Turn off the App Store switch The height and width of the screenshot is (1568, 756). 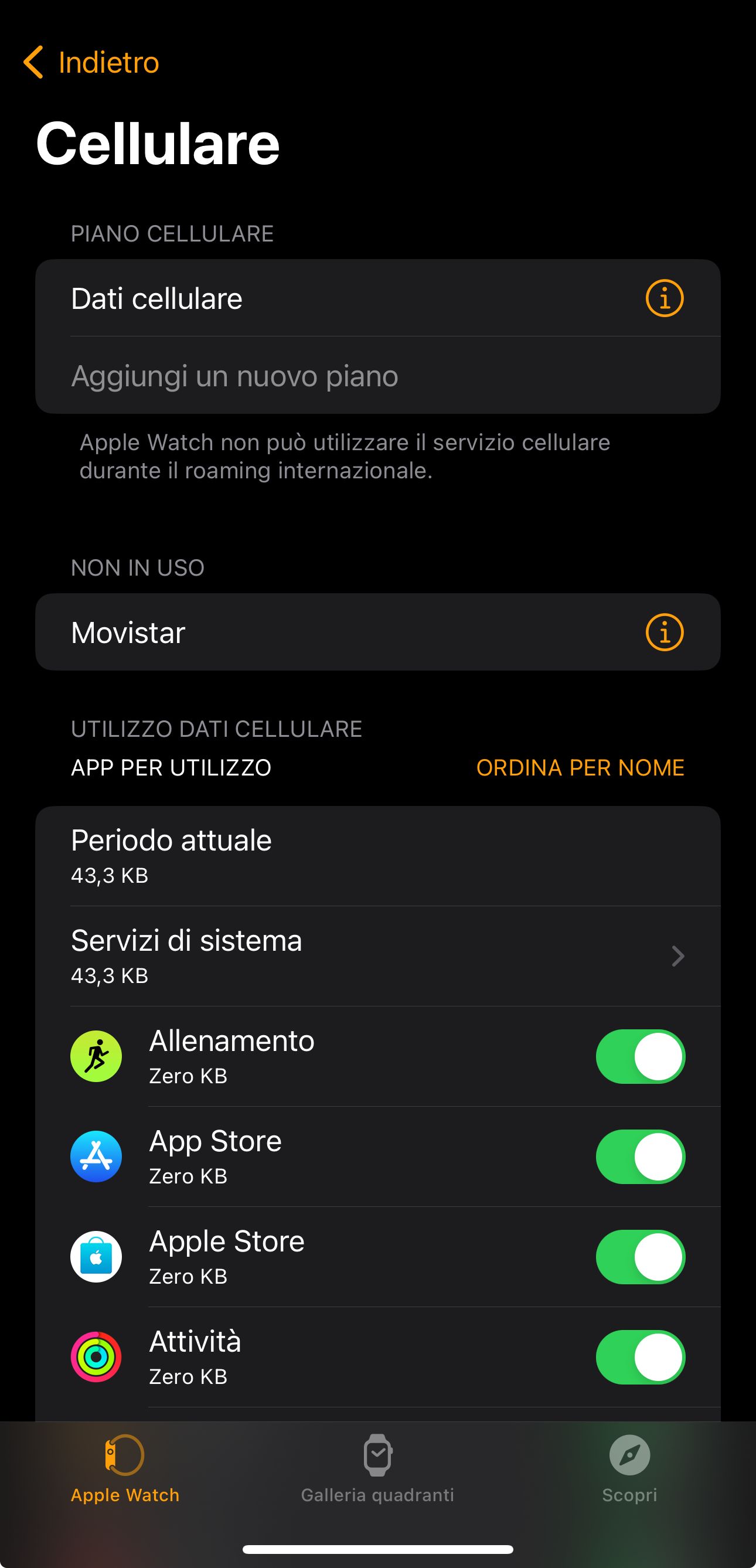(640, 1157)
